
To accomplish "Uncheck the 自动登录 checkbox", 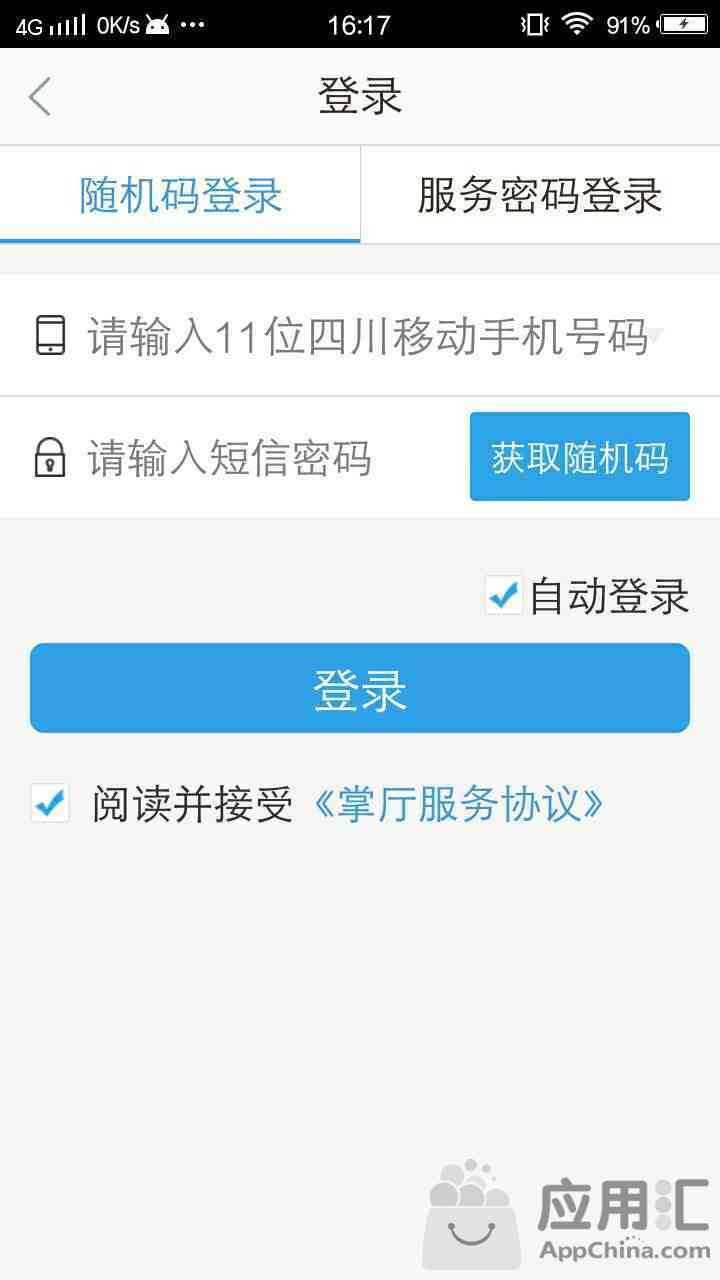I will [503, 595].
